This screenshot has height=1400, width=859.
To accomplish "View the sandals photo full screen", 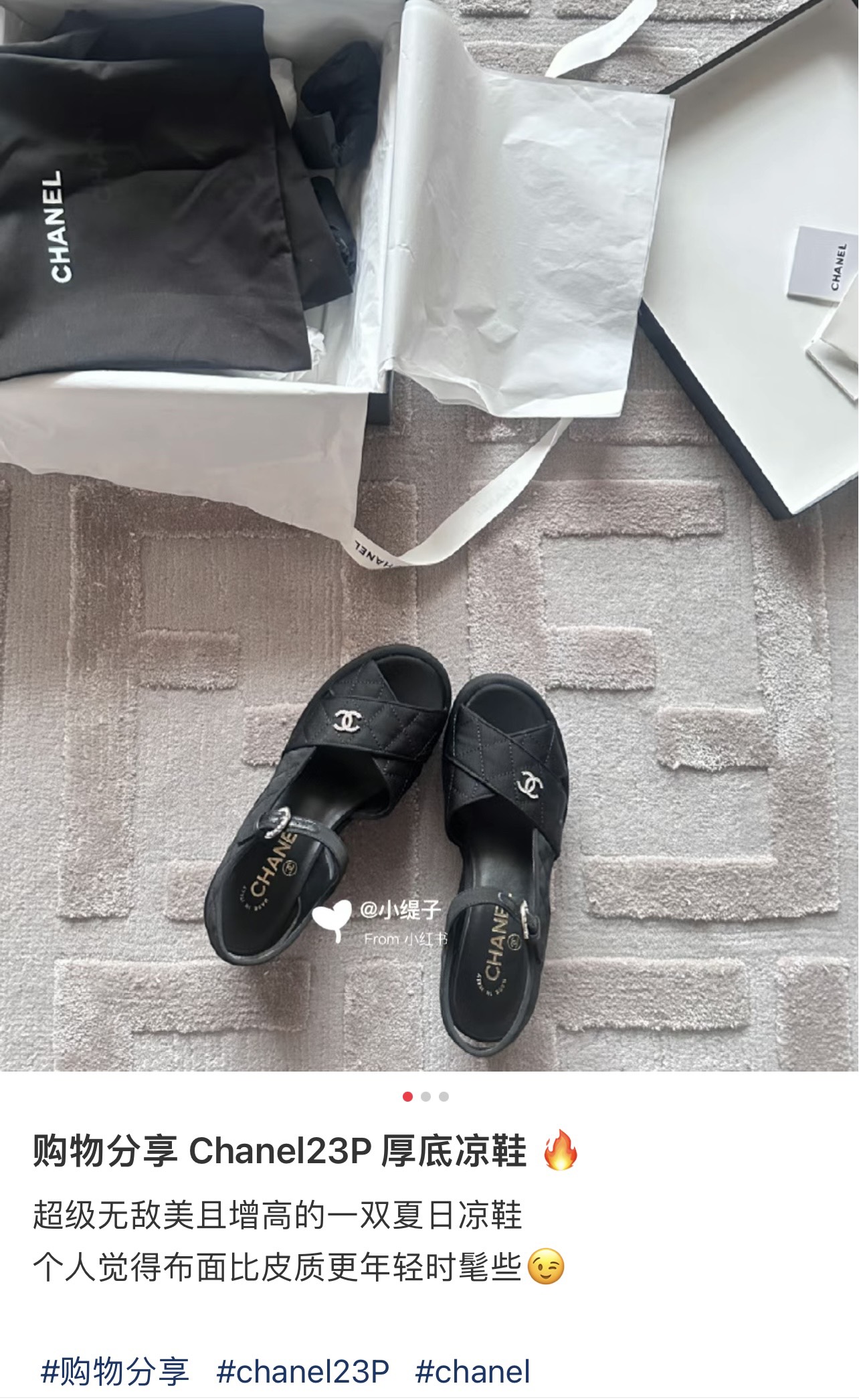I will click(x=428, y=669).
